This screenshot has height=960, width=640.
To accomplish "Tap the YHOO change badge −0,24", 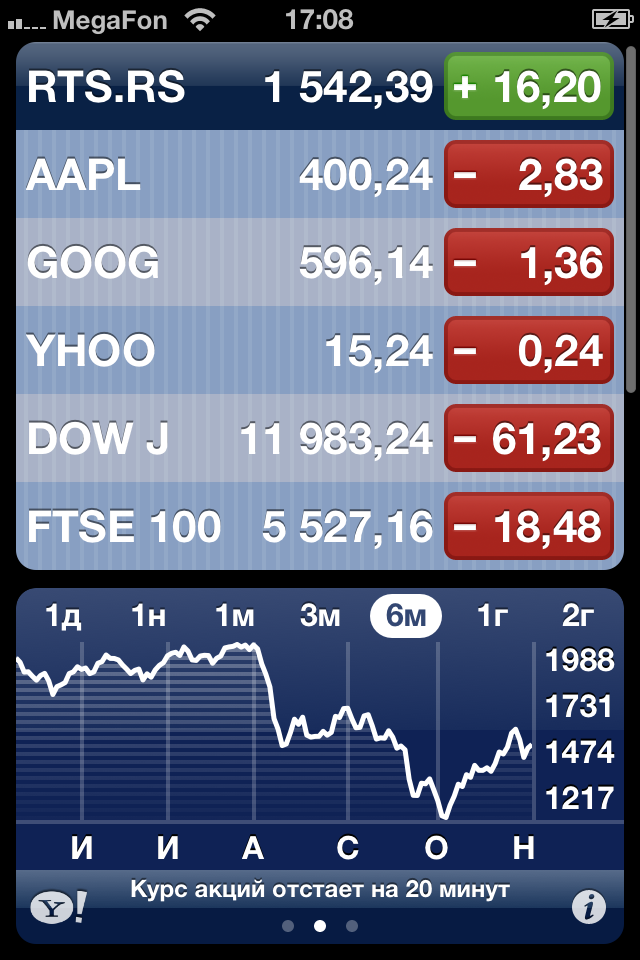I will (527, 351).
